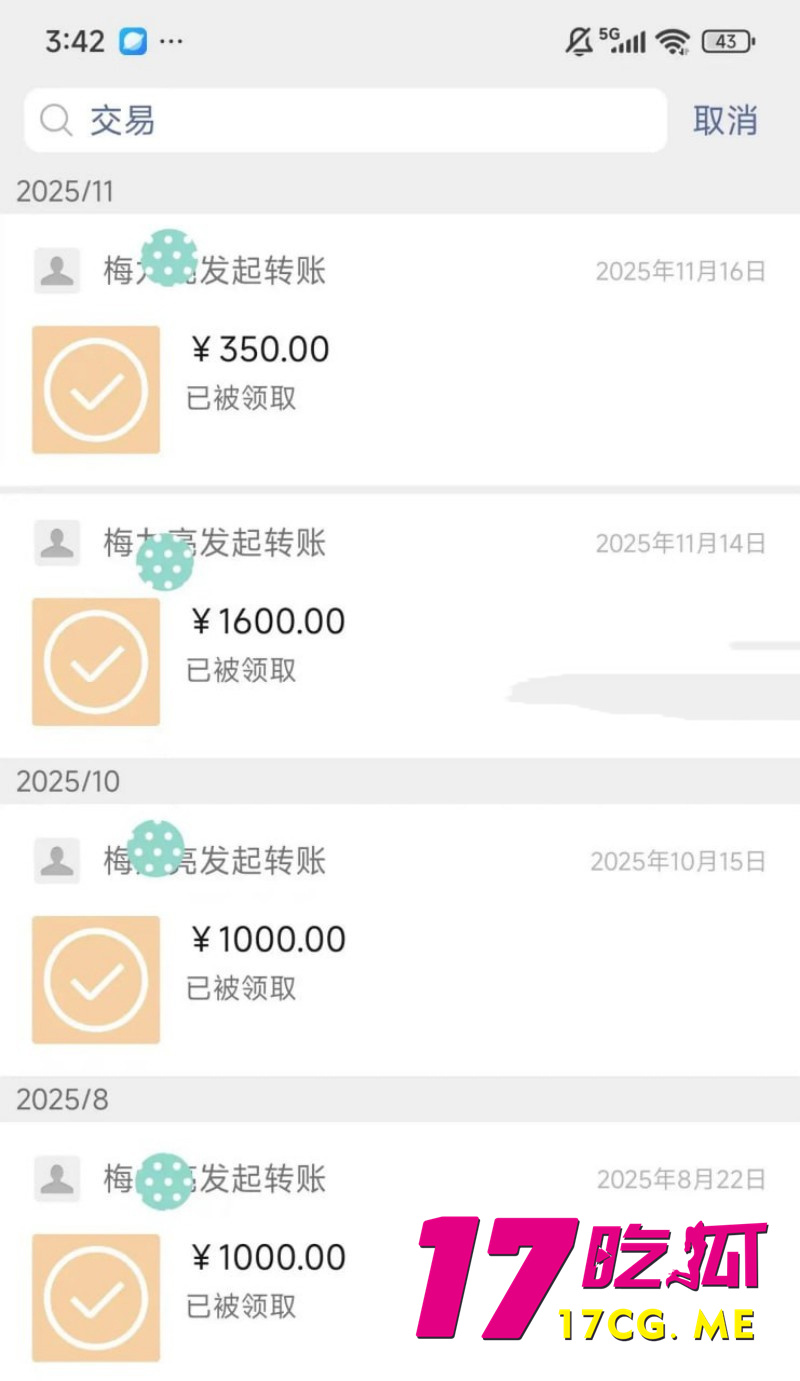Tap the 43% battery indicator
The height and width of the screenshot is (1381, 800).
(x=727, y=41)
